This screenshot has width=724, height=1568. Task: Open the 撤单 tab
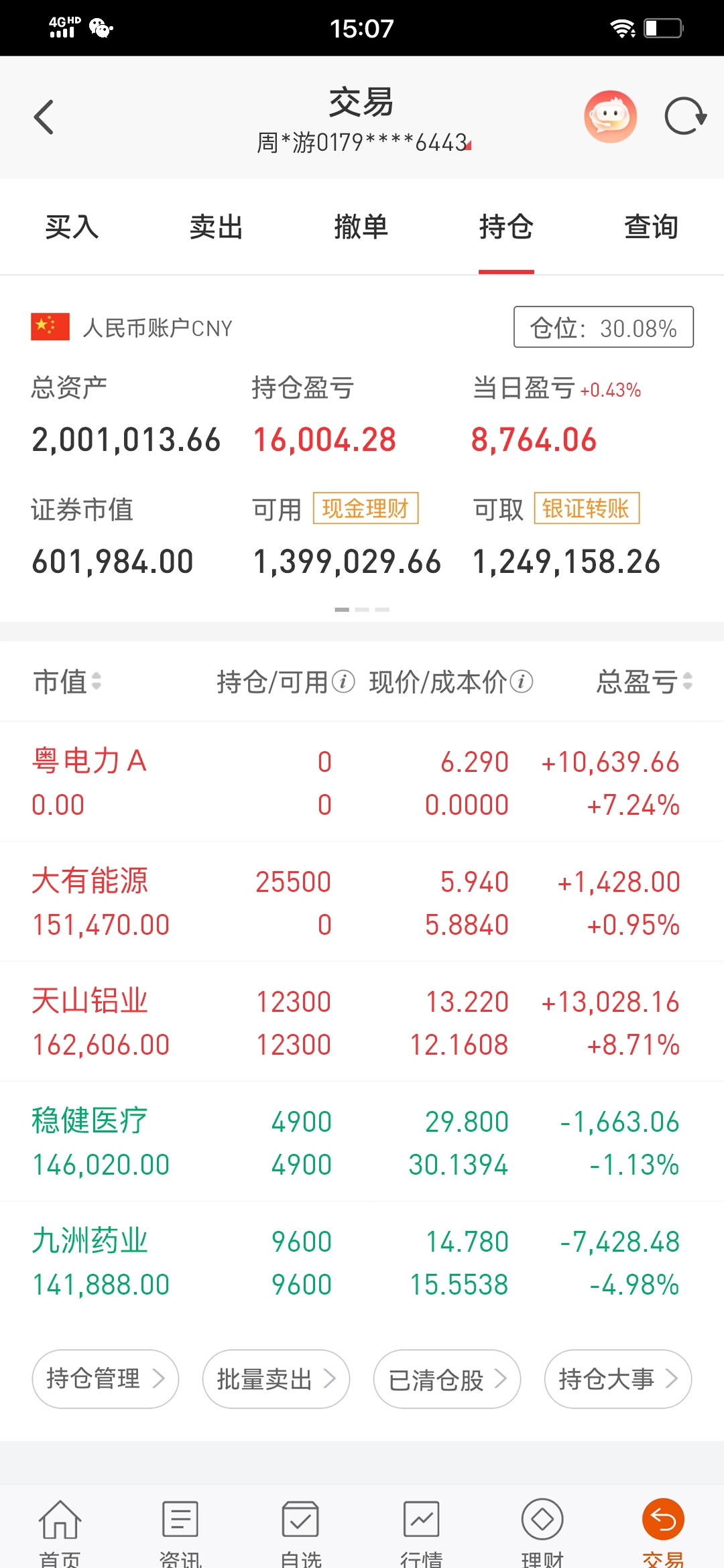pyautogui.click(x=361, y=226)
